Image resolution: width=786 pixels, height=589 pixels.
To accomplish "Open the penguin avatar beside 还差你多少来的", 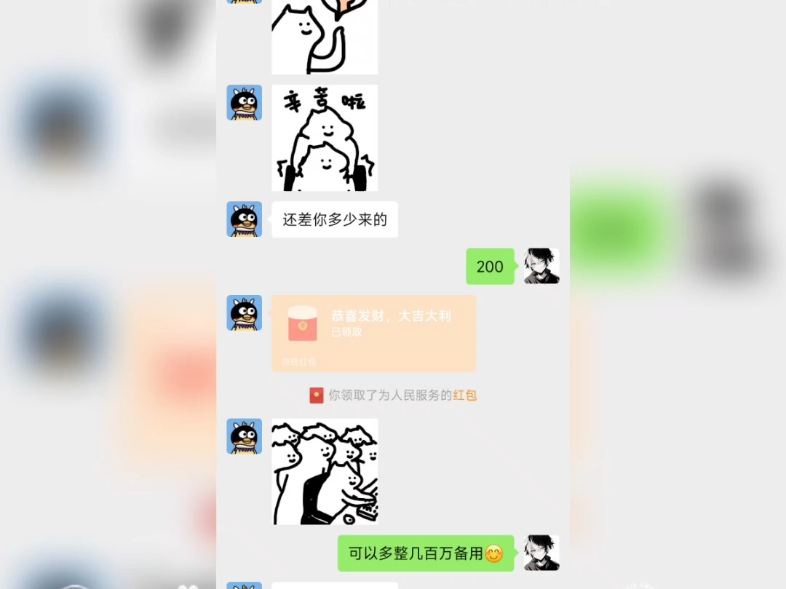I will pos(244,219).
